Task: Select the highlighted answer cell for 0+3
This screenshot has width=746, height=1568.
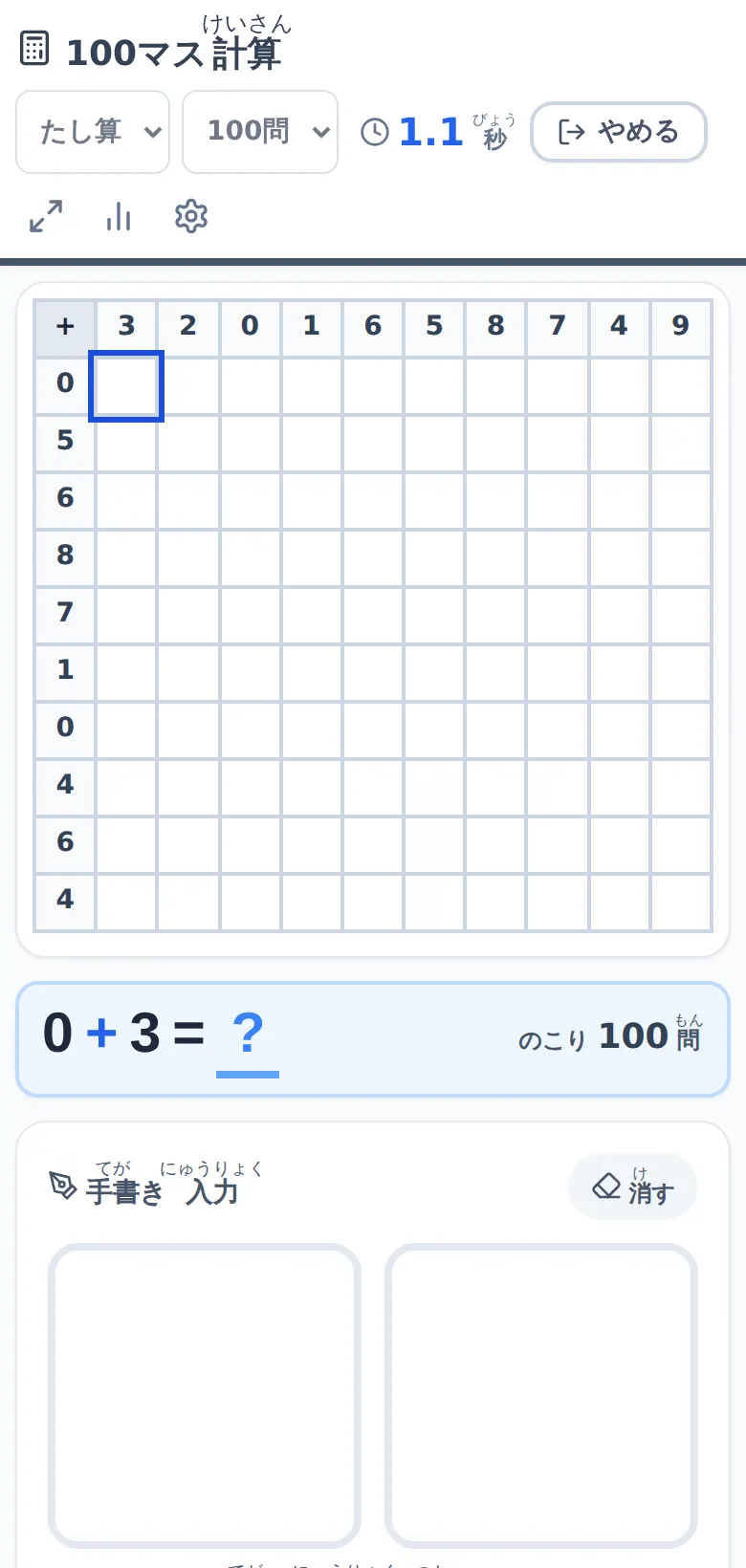Action: click(126, 386)
